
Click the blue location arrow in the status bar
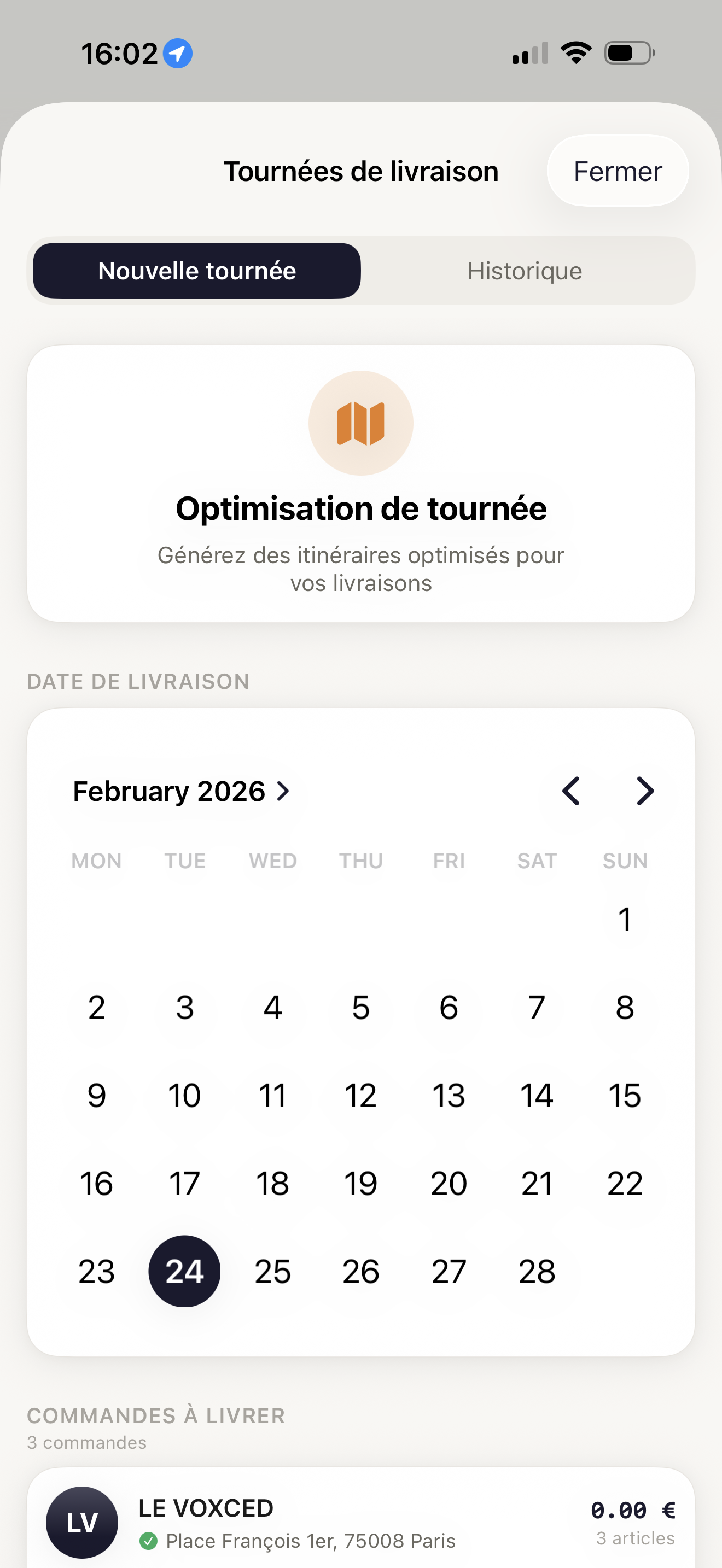pyautogui.click(x=178, y=53)
